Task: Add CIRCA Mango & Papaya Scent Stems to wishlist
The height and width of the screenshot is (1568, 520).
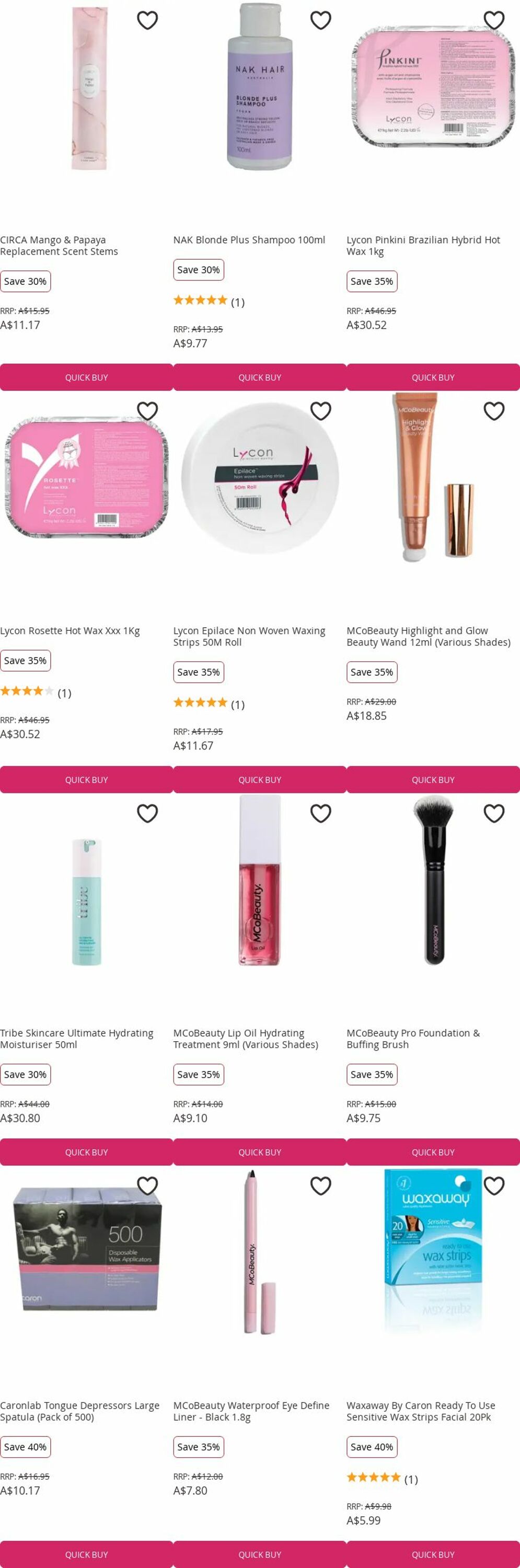Action: pos(147,21)
